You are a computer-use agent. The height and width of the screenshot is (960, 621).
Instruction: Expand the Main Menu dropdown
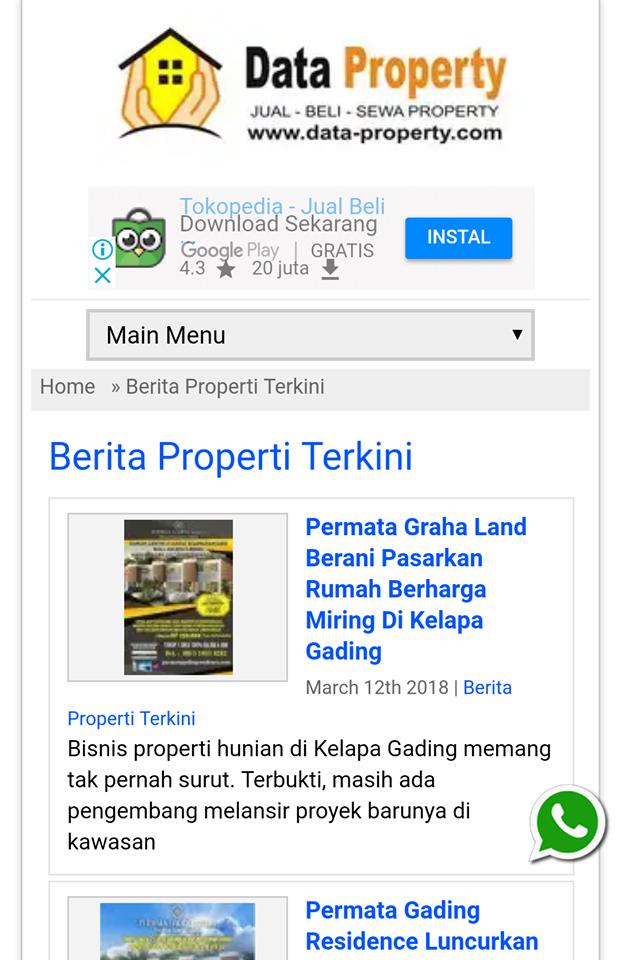click(310, 335)
